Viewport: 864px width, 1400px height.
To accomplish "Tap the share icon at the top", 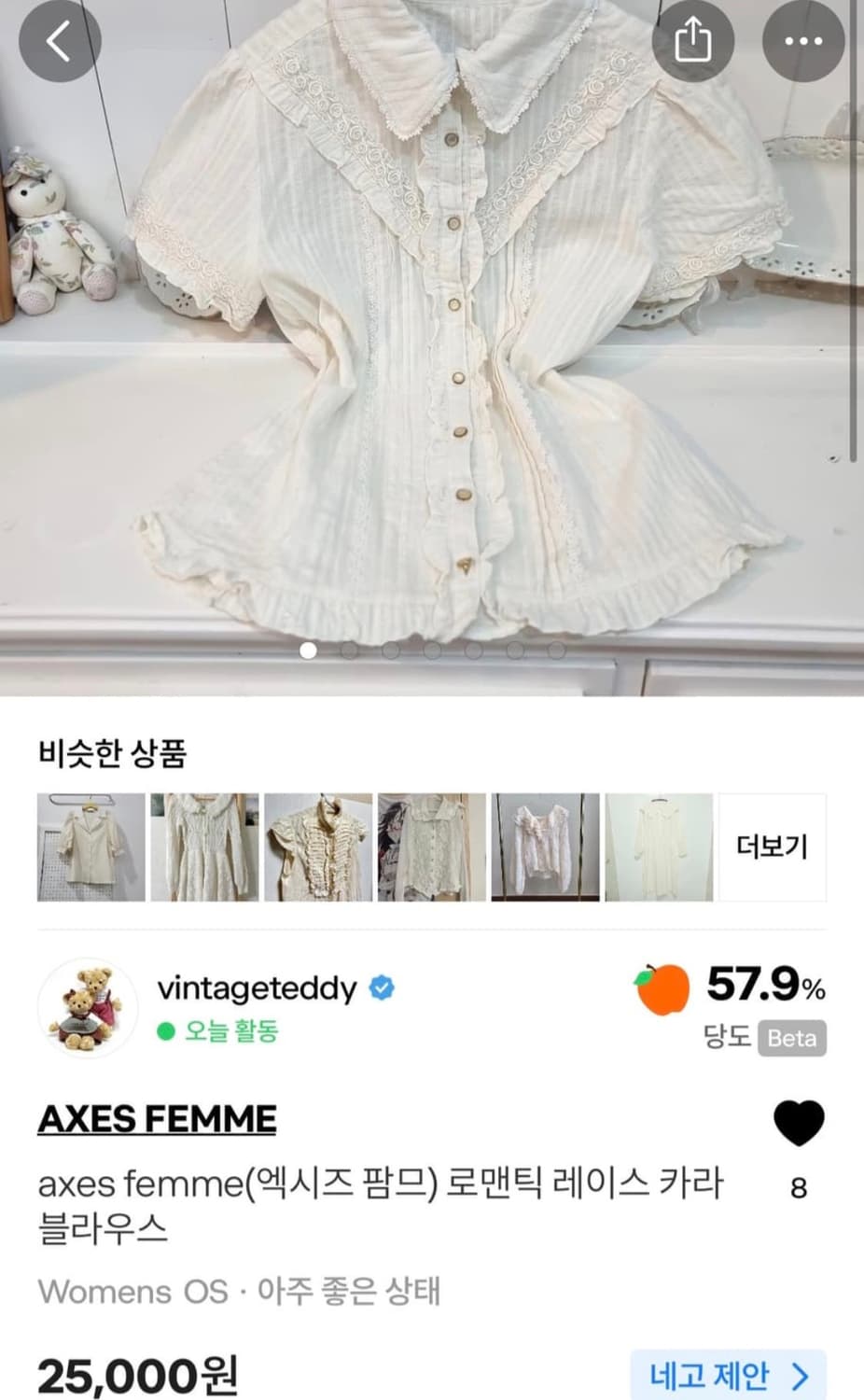I will click(x=692, y=40).
